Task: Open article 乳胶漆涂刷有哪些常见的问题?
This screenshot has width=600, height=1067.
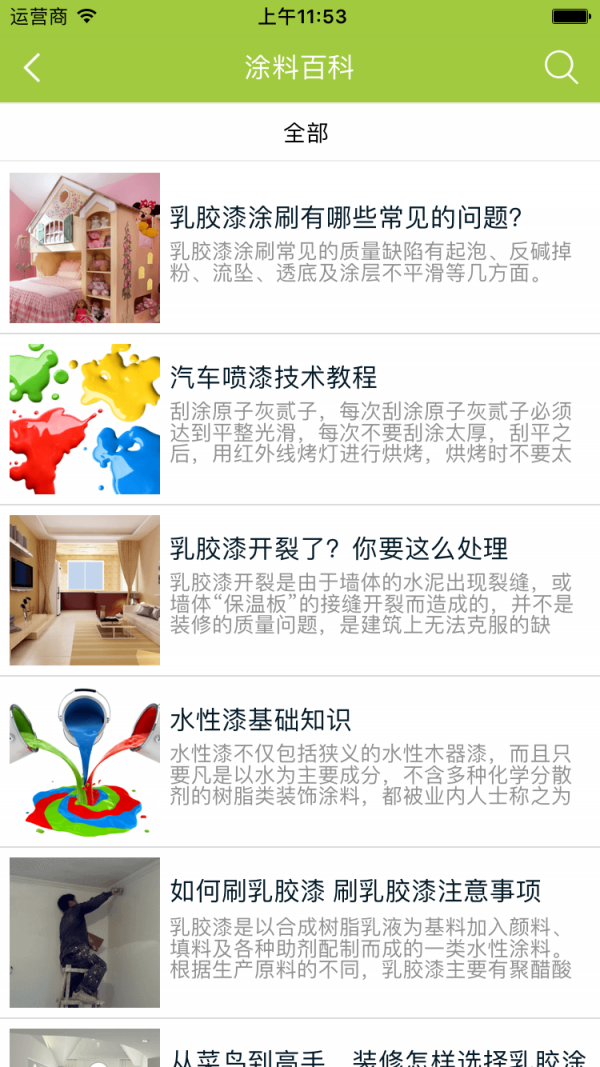Action: point(346,219)
